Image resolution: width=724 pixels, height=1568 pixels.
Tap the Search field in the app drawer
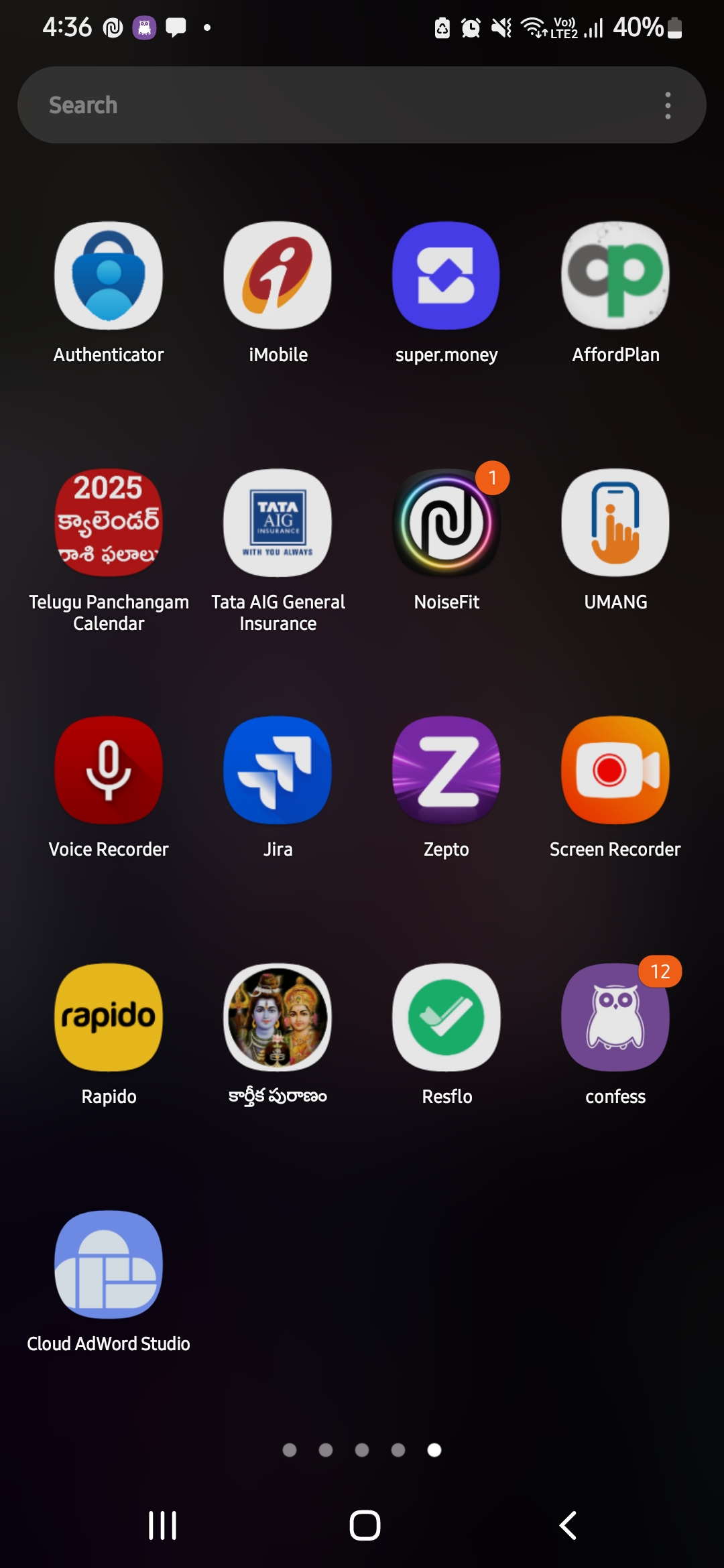(x=335, y=105)
